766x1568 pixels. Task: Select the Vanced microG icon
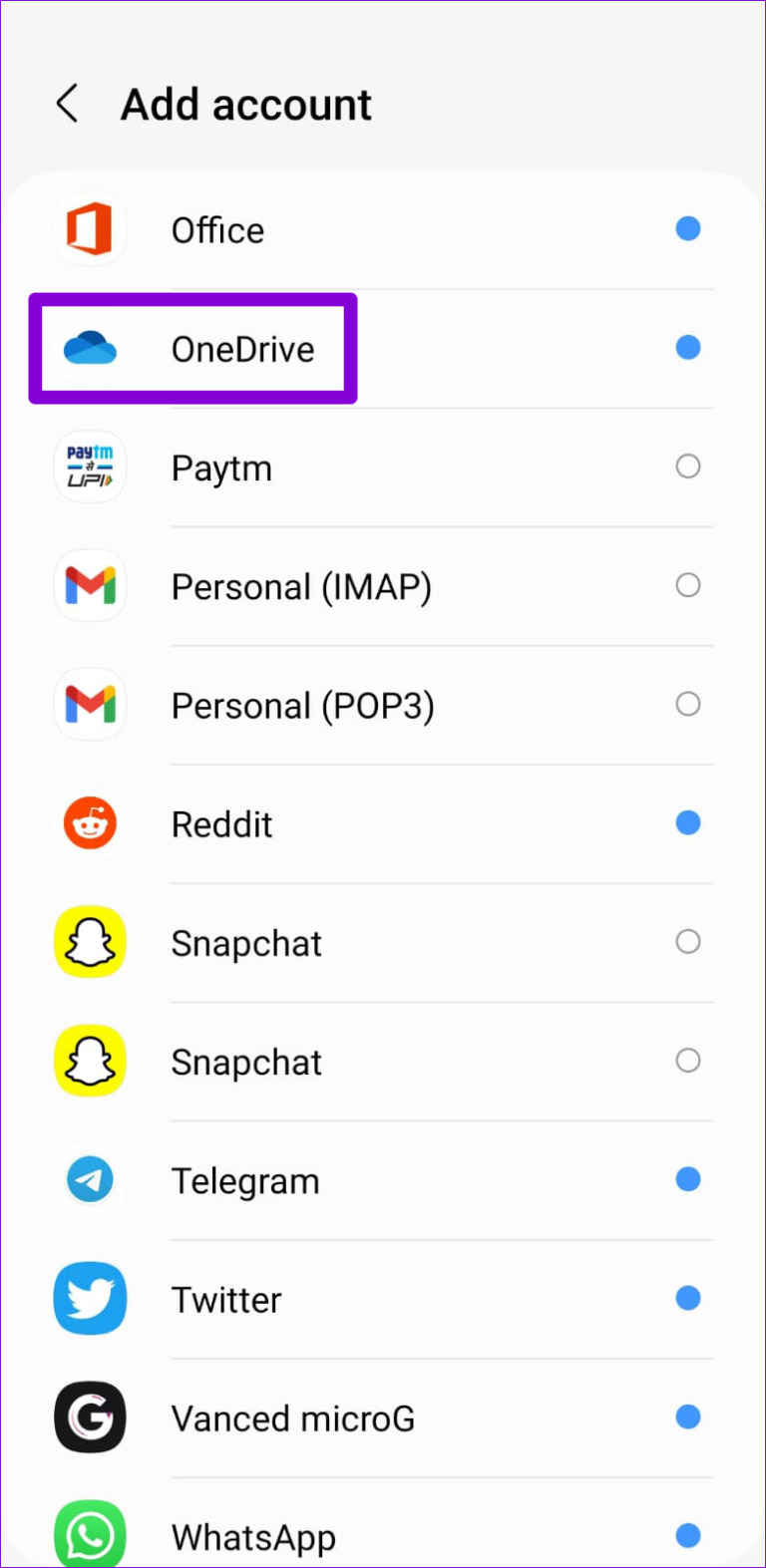(x=90, y=1416)
